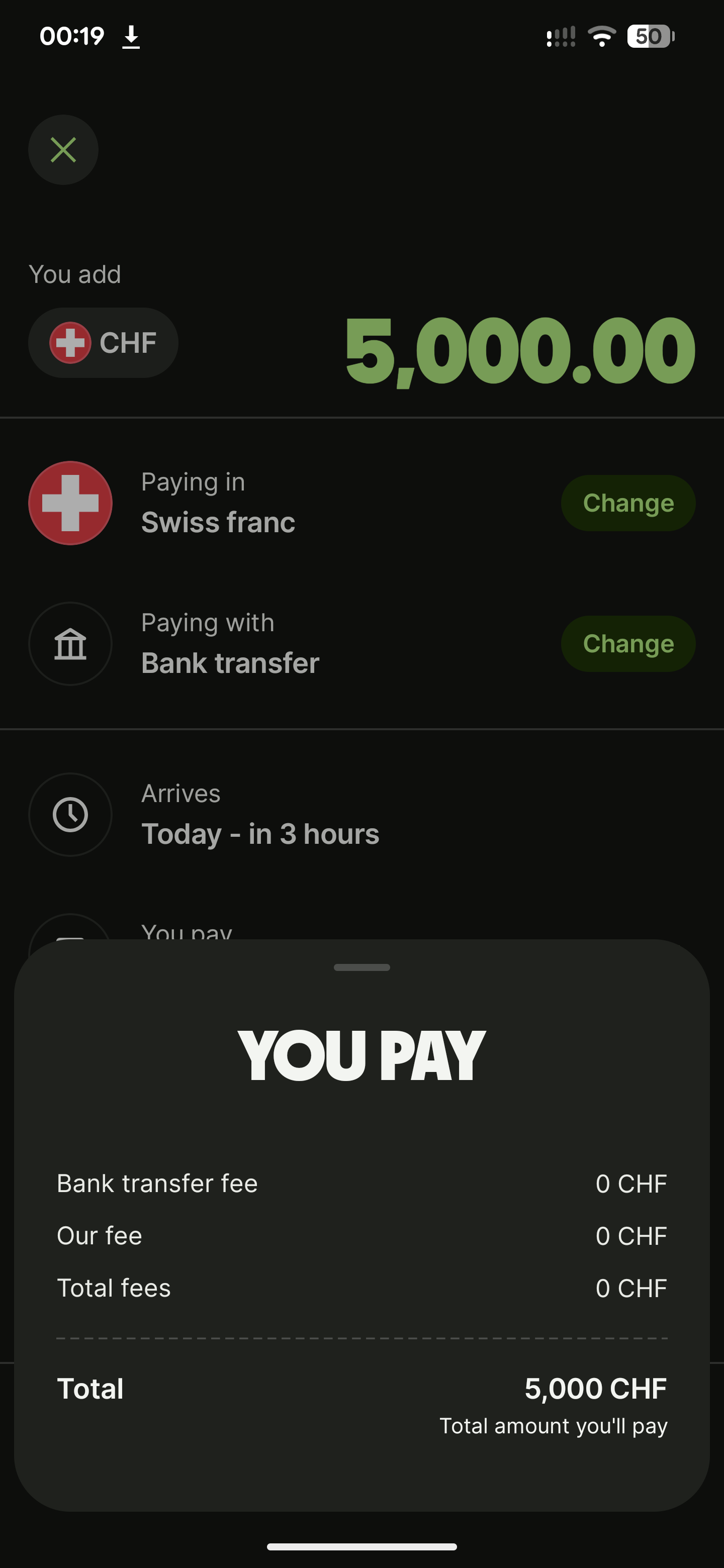
Task: Change the Bank transfer payment method
Action: pos(628,644)
